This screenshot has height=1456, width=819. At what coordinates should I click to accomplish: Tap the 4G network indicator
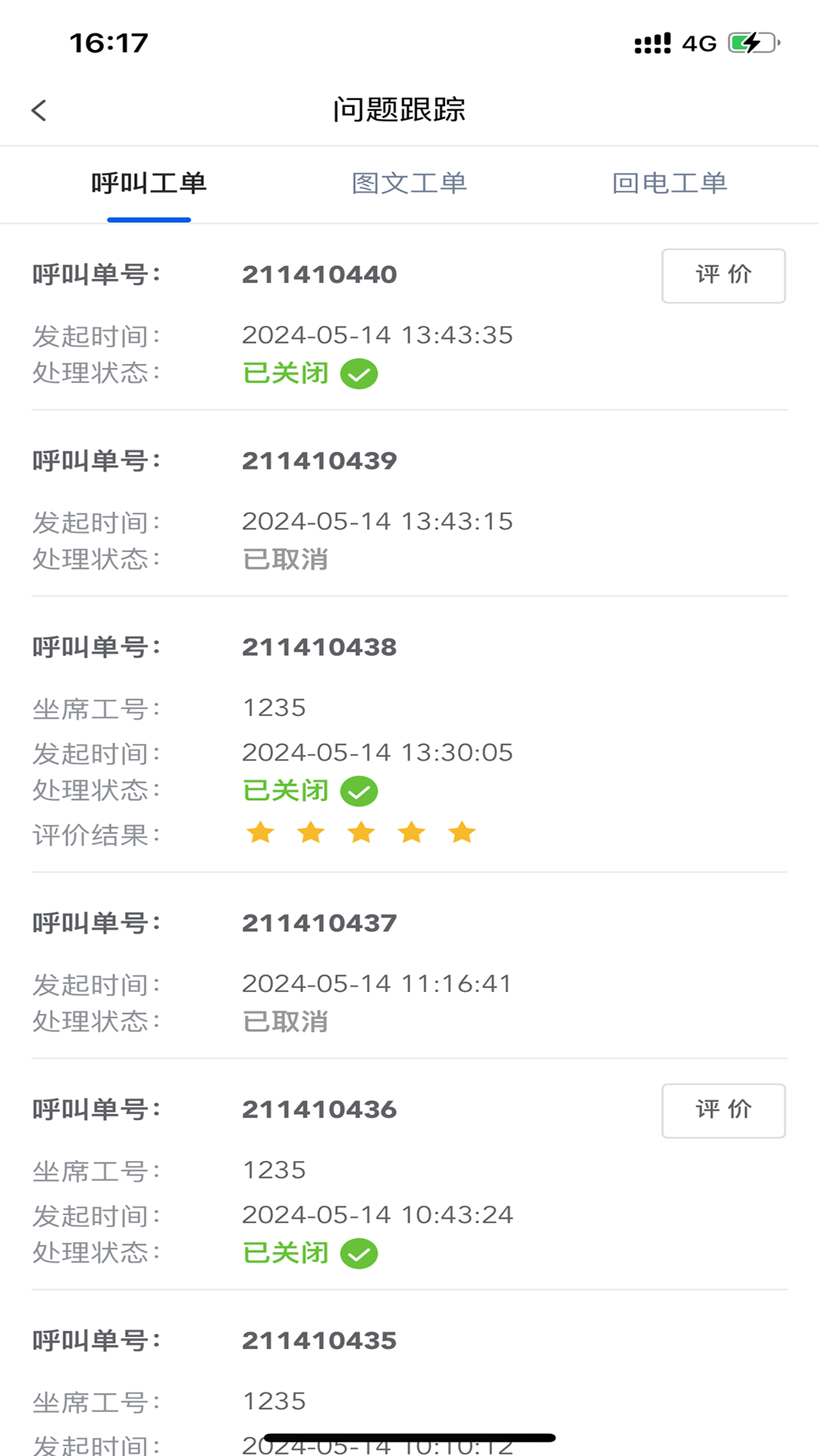(699, 43)
